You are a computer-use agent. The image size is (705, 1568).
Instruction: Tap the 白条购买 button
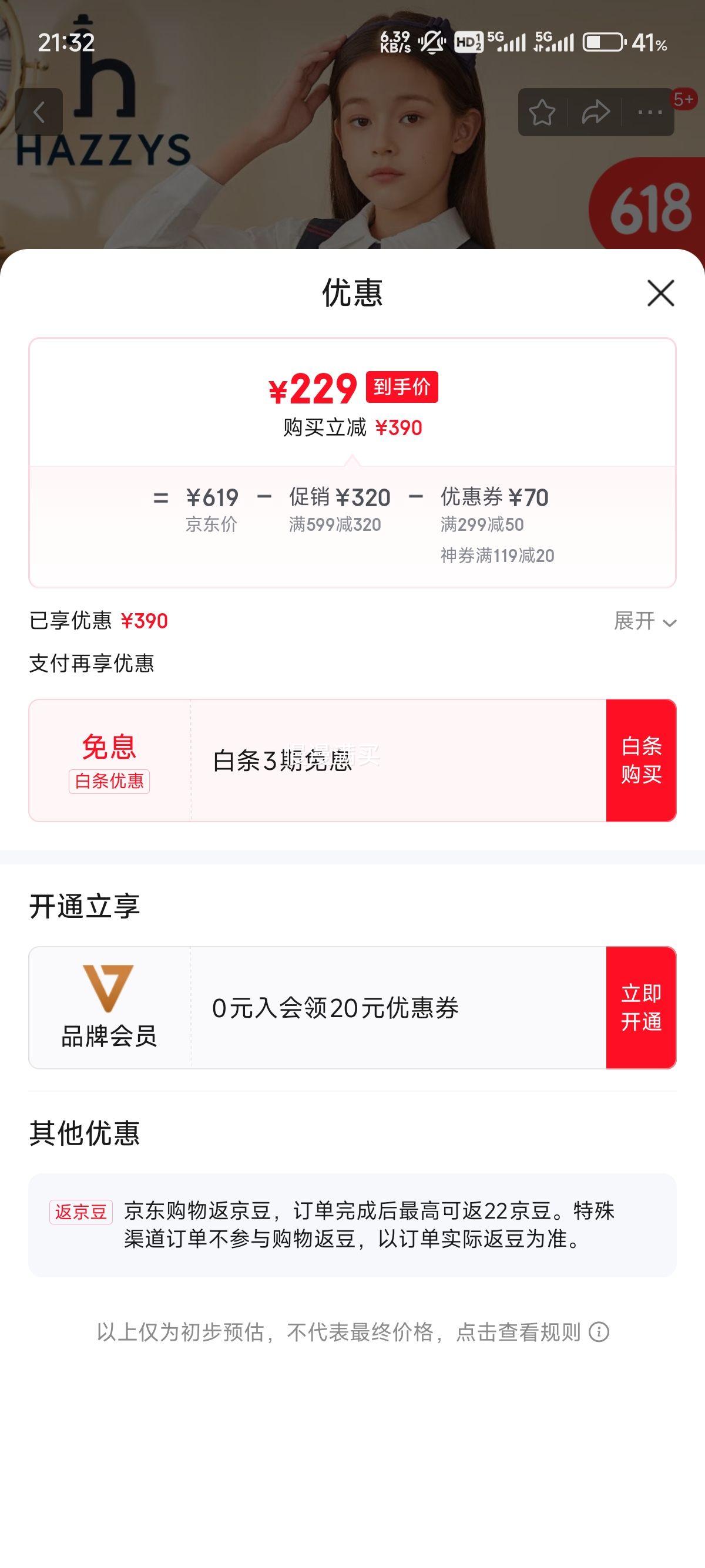(641, 761)
